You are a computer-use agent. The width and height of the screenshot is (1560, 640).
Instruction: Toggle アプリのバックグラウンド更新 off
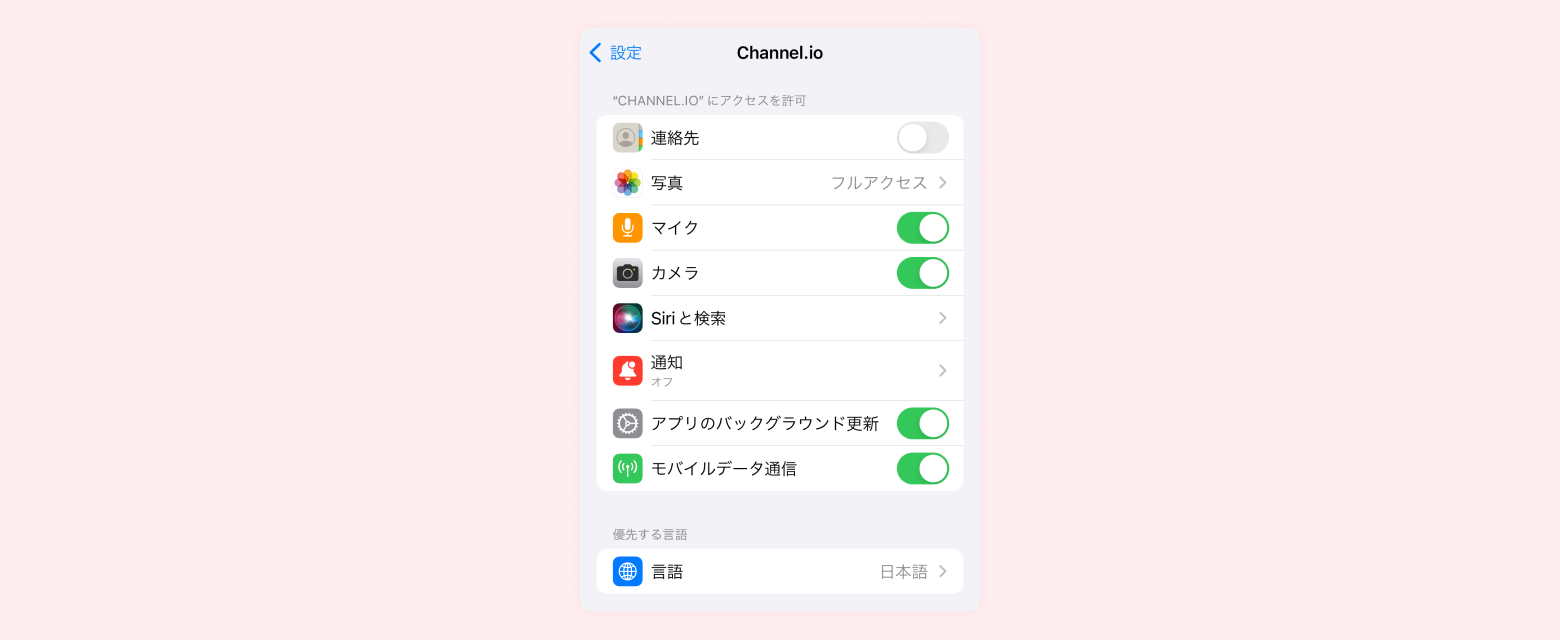click(922, 423)
